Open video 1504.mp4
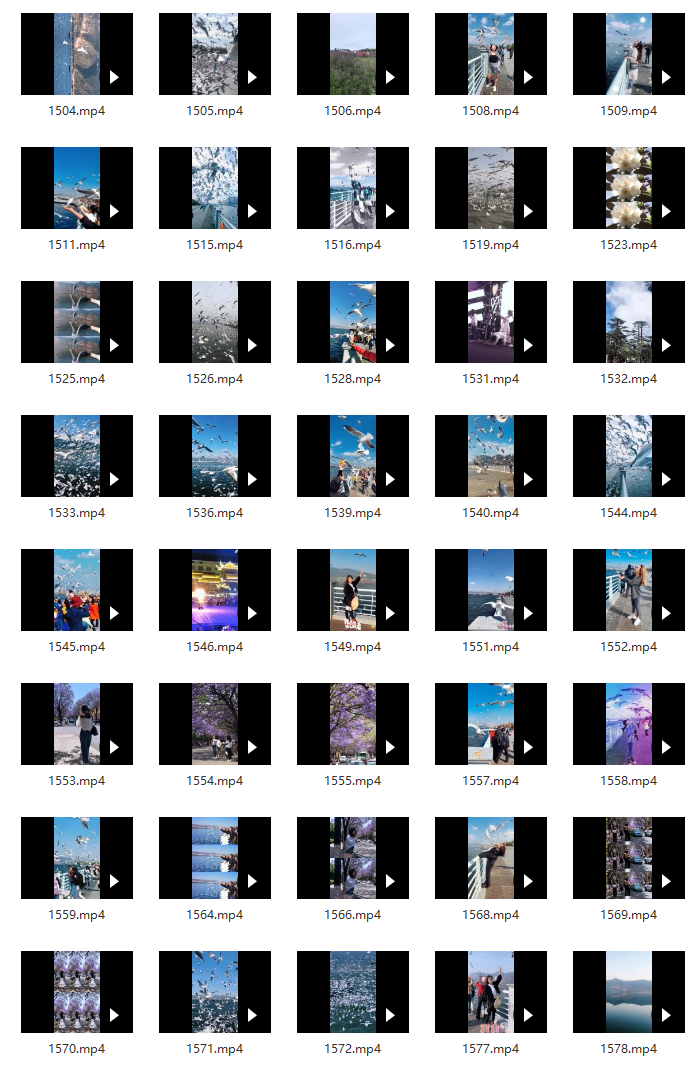This screenshot has height=1068, width=700. tap(77, 54)
